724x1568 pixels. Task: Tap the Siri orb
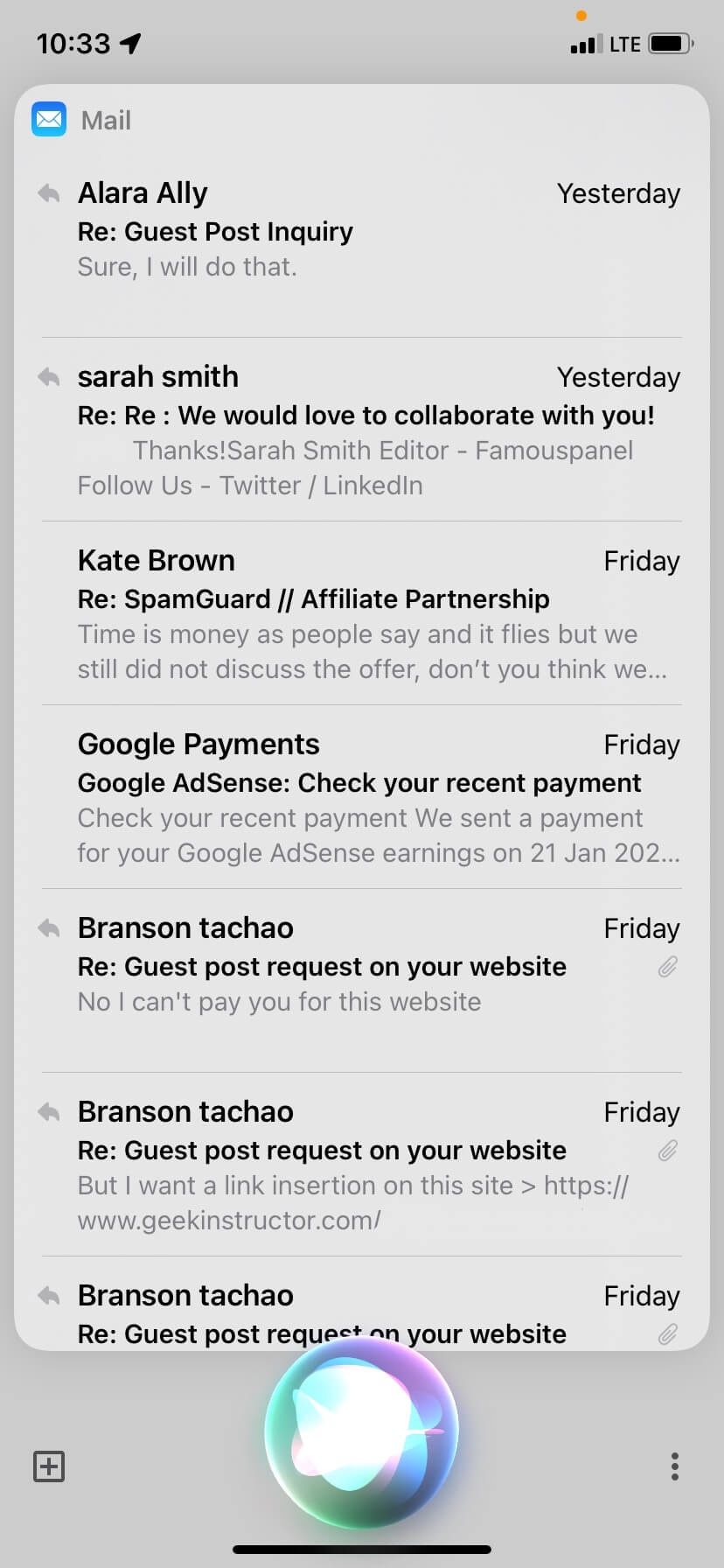(361, 1433)
